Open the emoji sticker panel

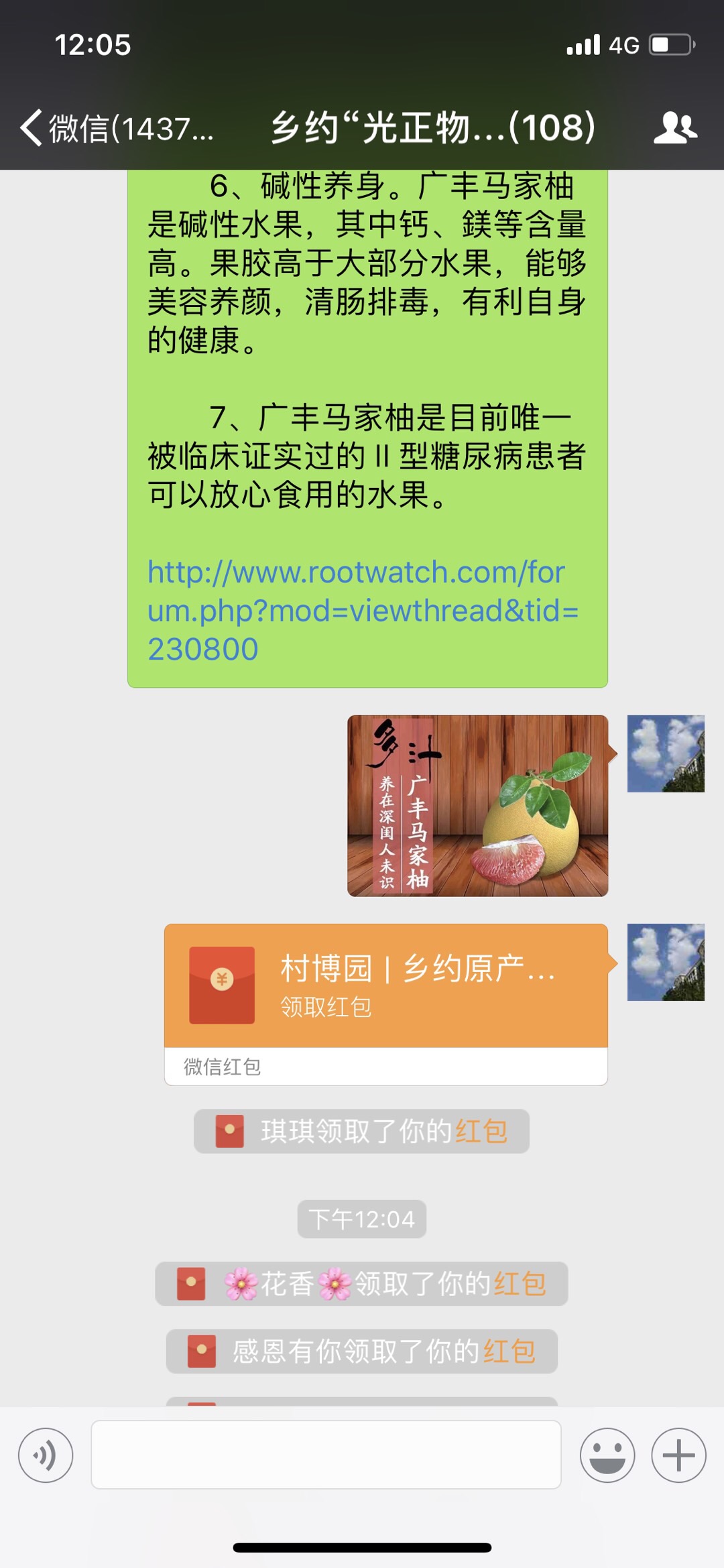coord(607,1455)
